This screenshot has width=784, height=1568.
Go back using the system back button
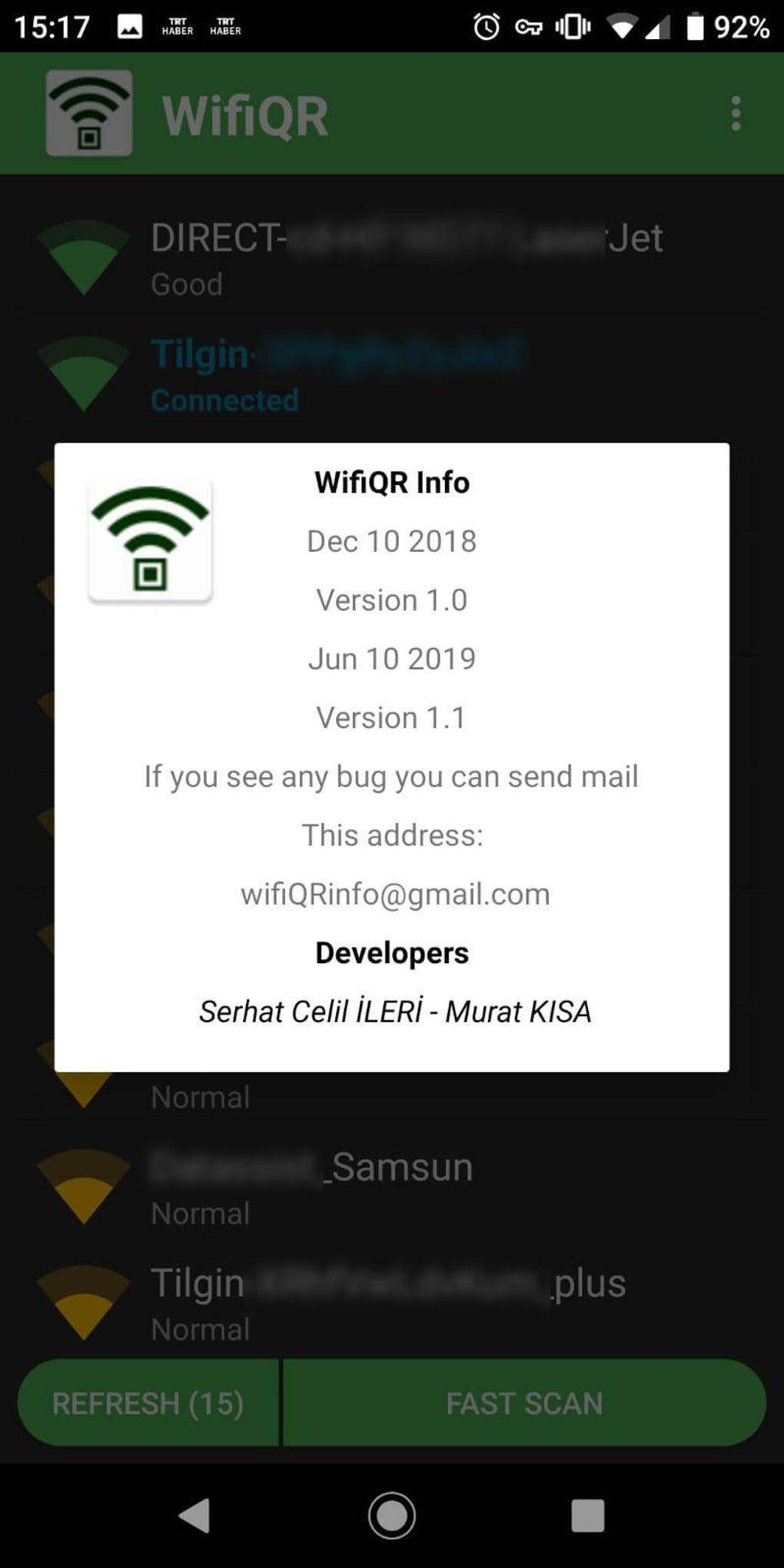tap(194, 1516)
